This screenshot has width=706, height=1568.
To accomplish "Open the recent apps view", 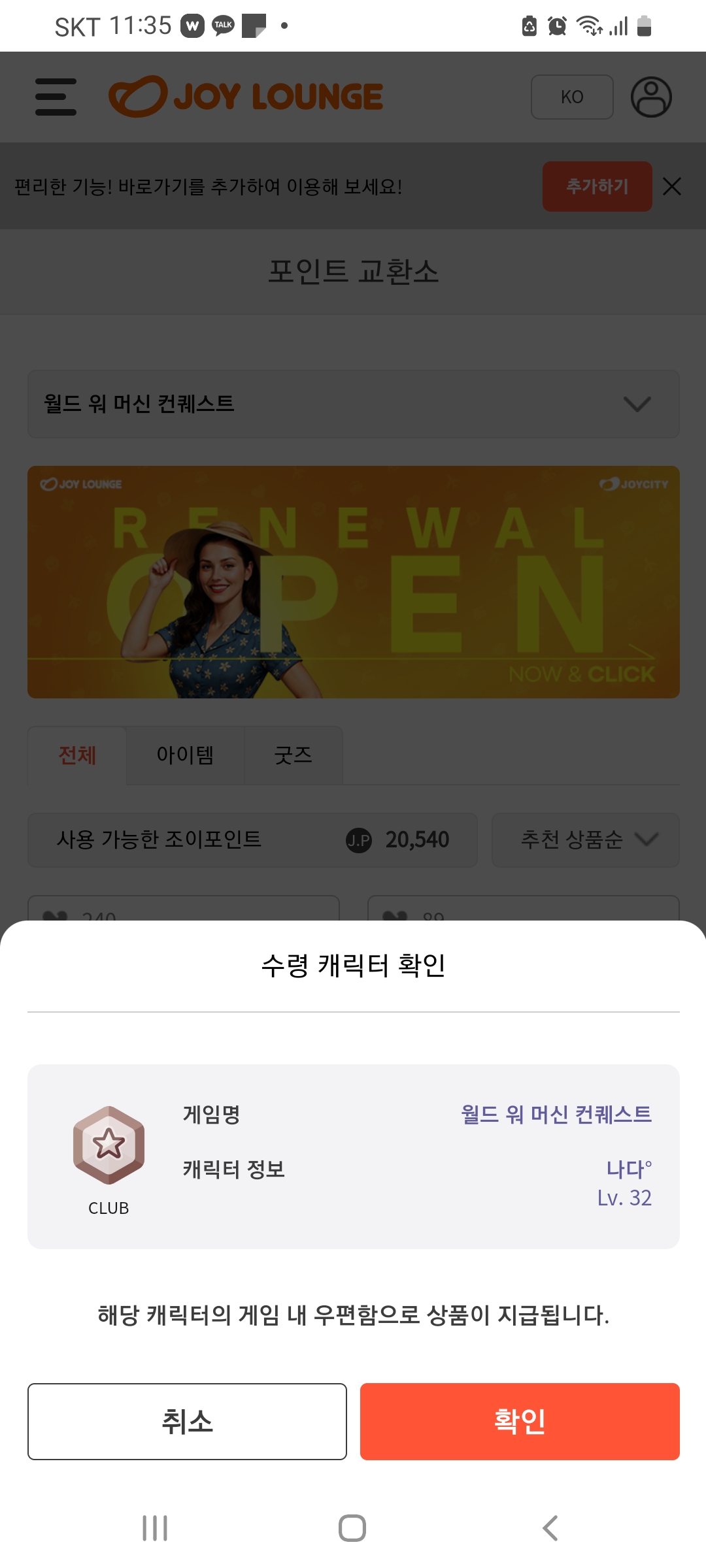I will [x=155, y=1528].
